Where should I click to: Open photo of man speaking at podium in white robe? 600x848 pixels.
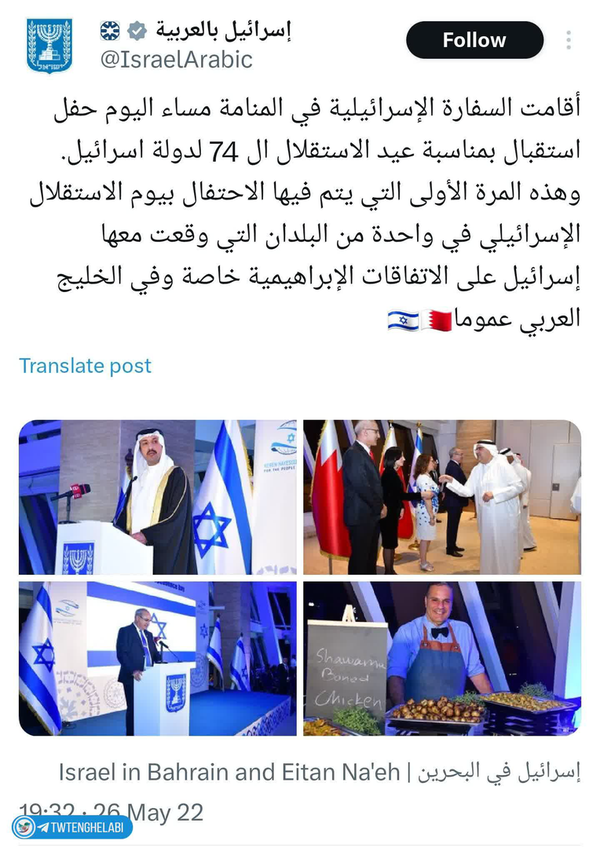(x=157, y=497)
